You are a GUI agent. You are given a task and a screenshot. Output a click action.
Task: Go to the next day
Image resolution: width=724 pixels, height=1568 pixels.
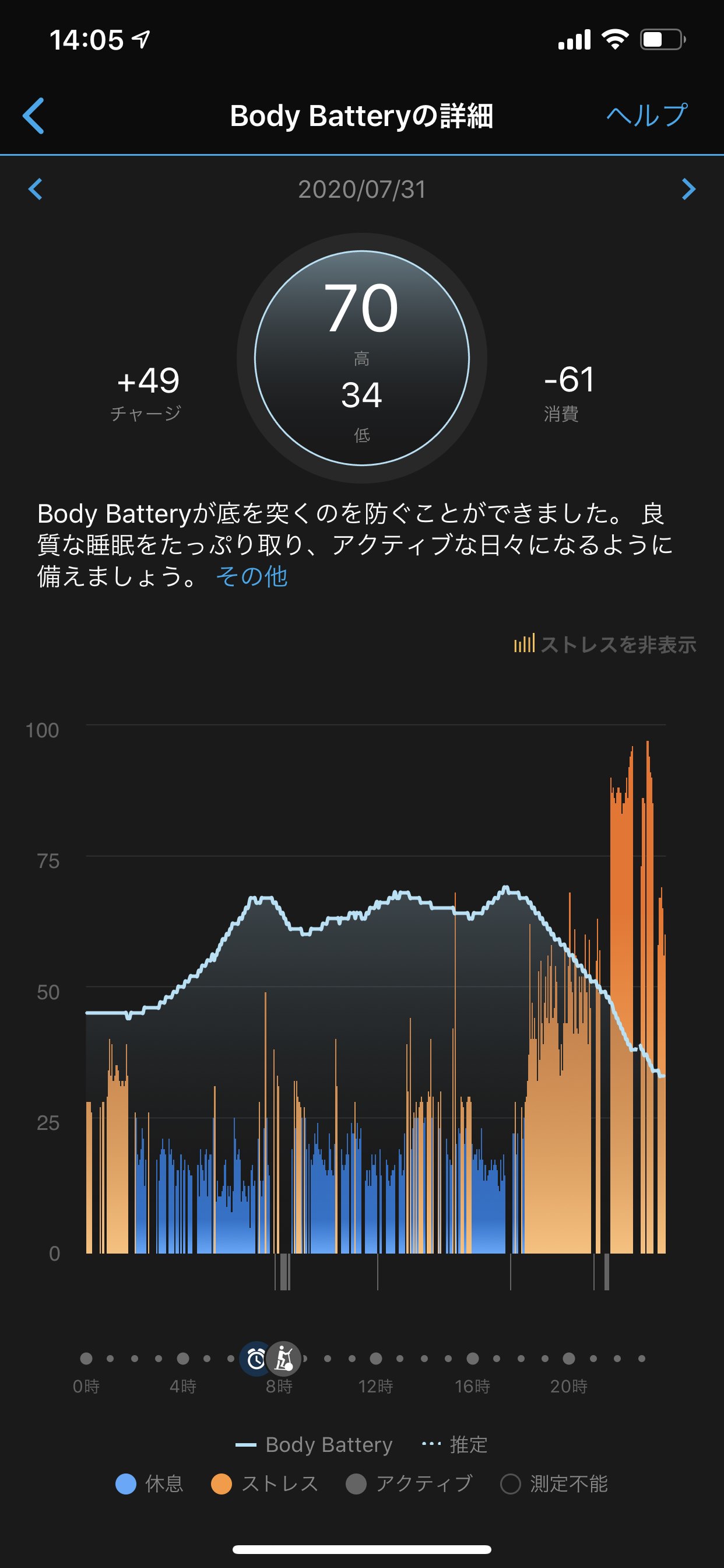[x=688, y=190]
